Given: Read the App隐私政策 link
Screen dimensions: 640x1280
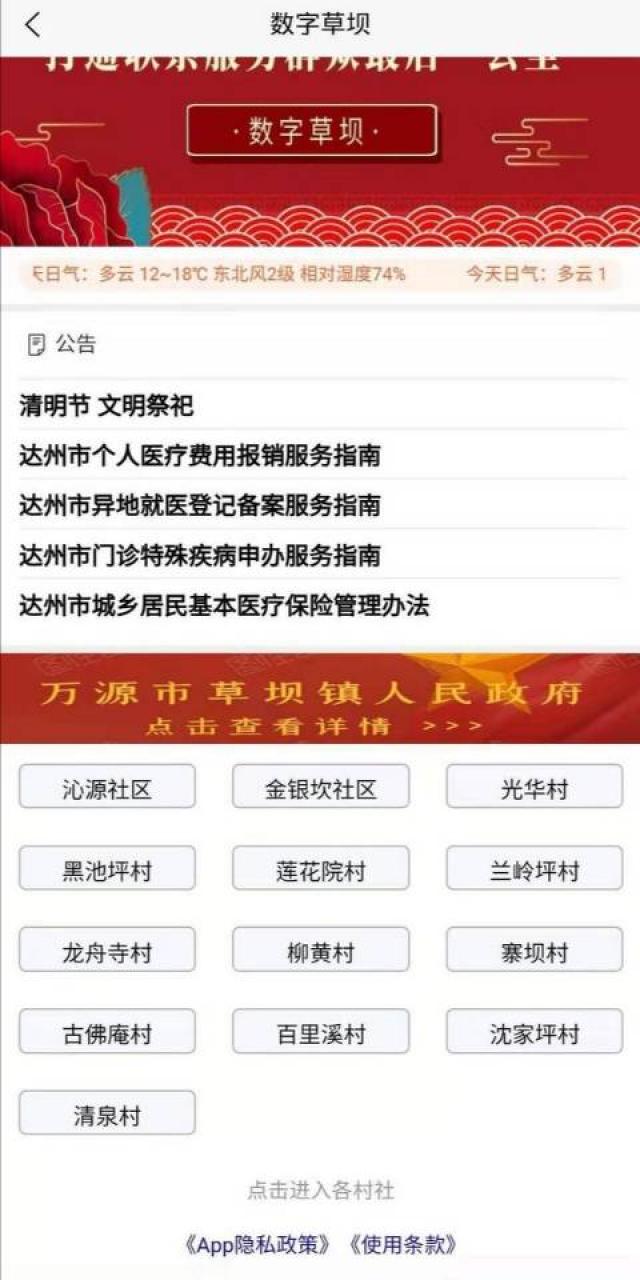Looking at the screenshot, I should point(258,1244).
